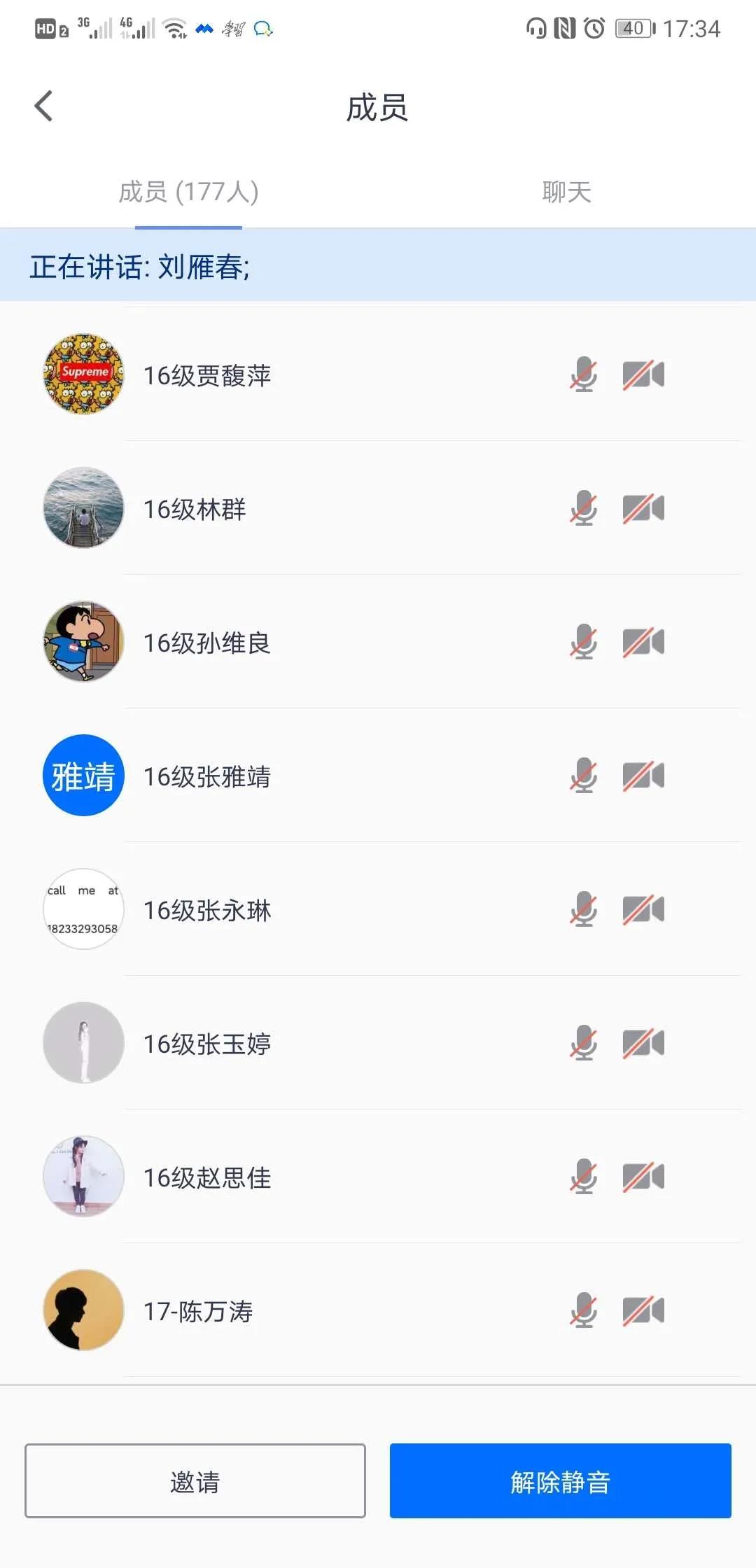Viewport: 756px width, 1568px height.
Task: Tap the microphone icon for 16级孙维良
Action: (x=583, y=642)
